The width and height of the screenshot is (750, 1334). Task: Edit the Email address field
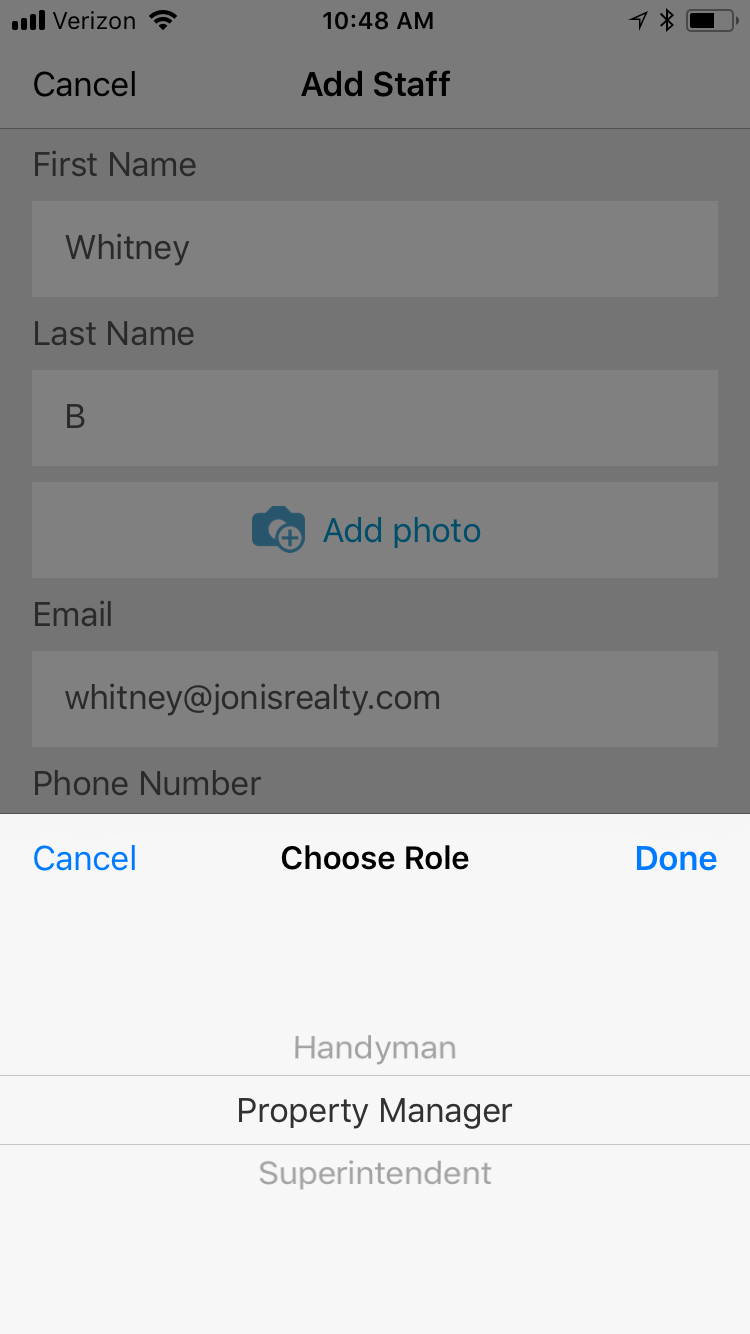coord(375,698)
